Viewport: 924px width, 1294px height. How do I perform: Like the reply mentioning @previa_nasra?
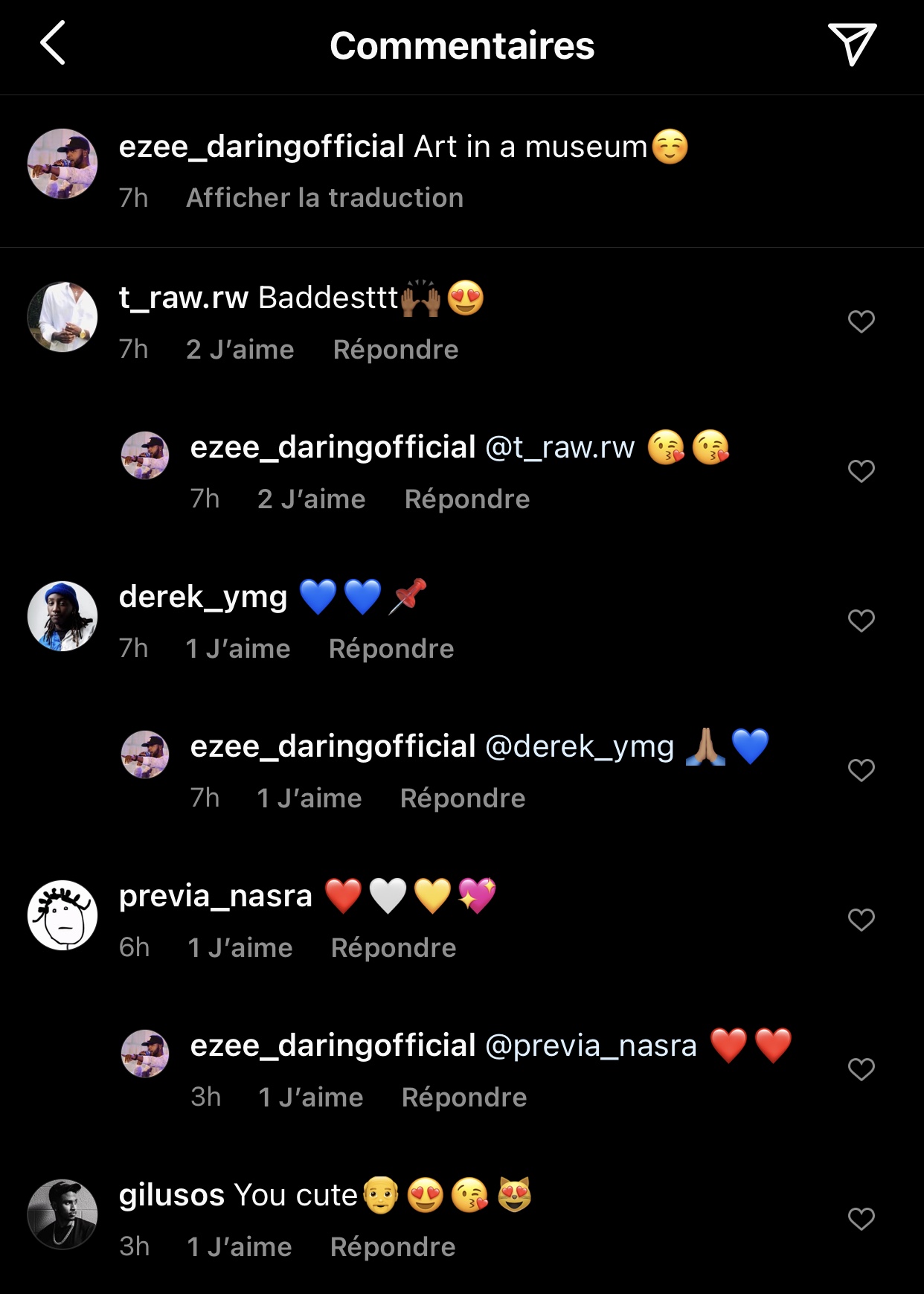pos(861,1069)
